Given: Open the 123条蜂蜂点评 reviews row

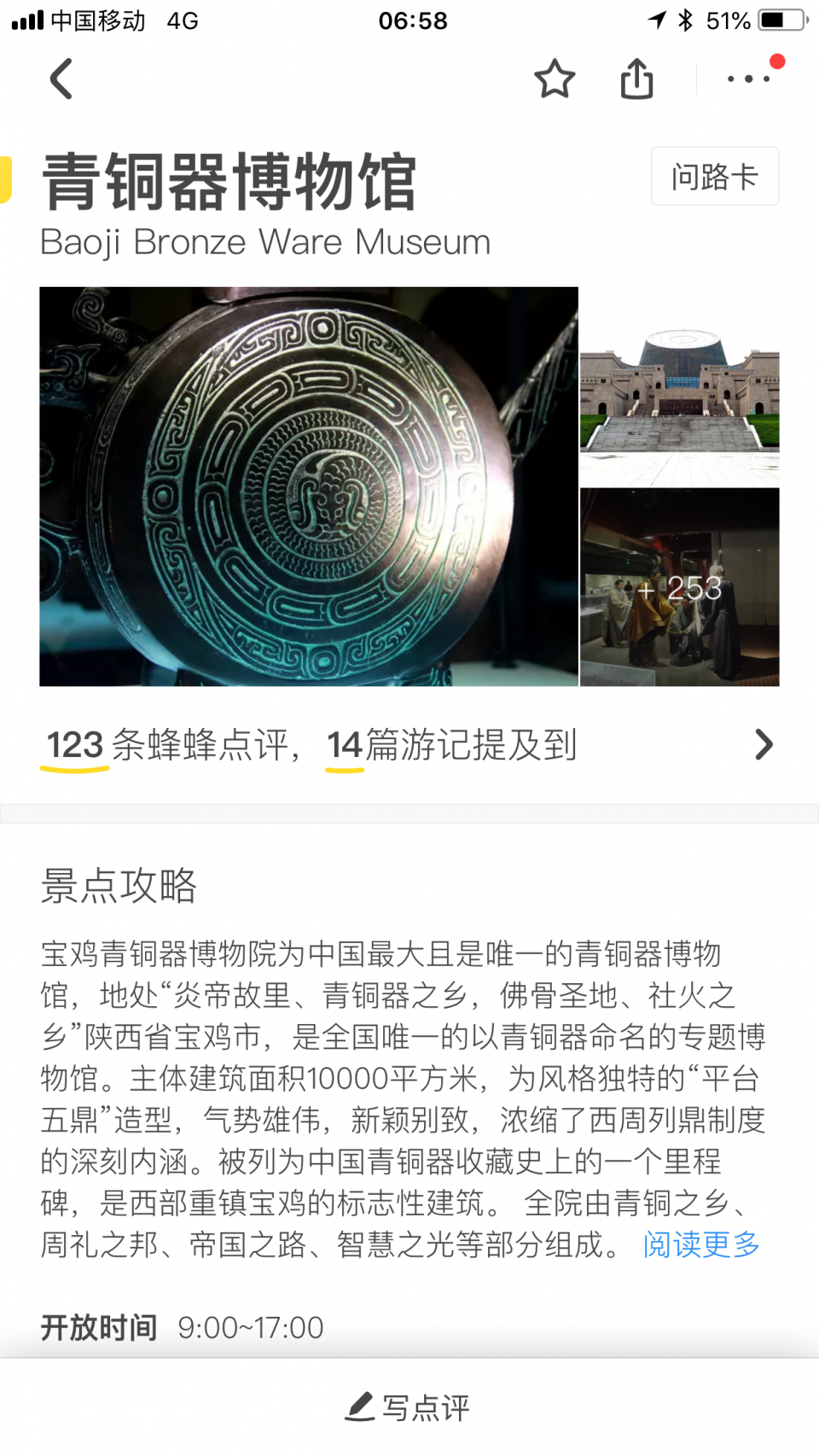Looking at the screenshot, I should [409, 745].
